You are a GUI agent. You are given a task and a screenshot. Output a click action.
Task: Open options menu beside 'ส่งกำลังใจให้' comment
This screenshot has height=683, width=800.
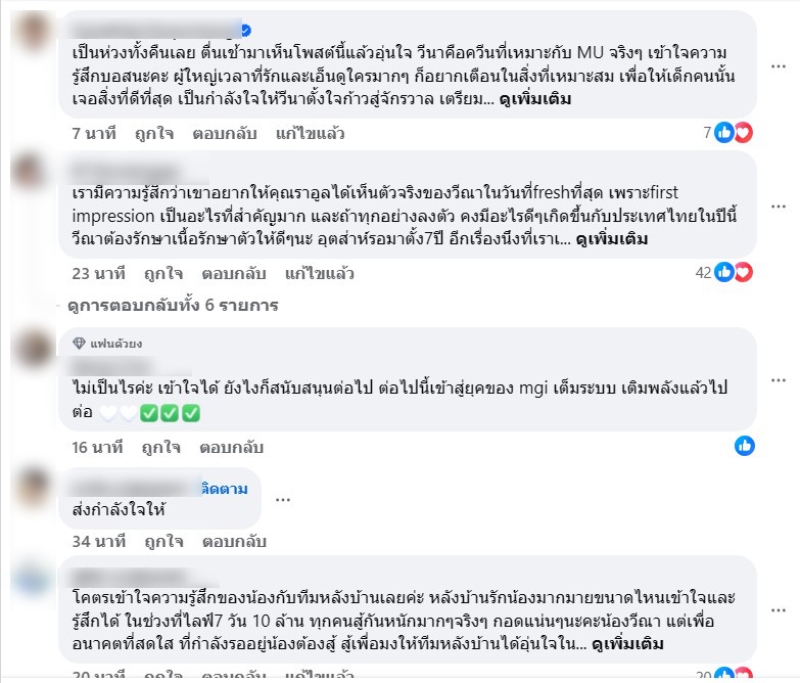[283, 498]
